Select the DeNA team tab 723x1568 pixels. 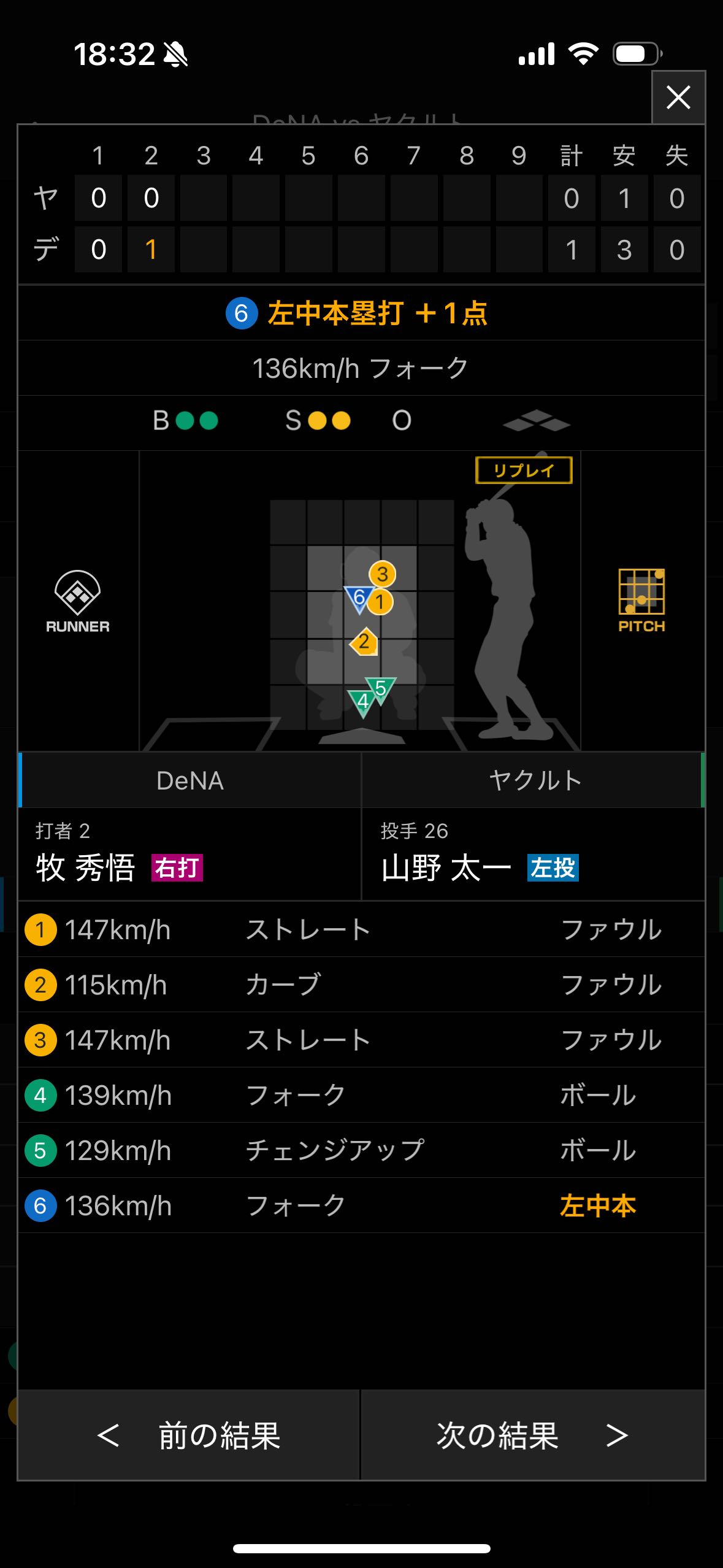tap(190, 780)
